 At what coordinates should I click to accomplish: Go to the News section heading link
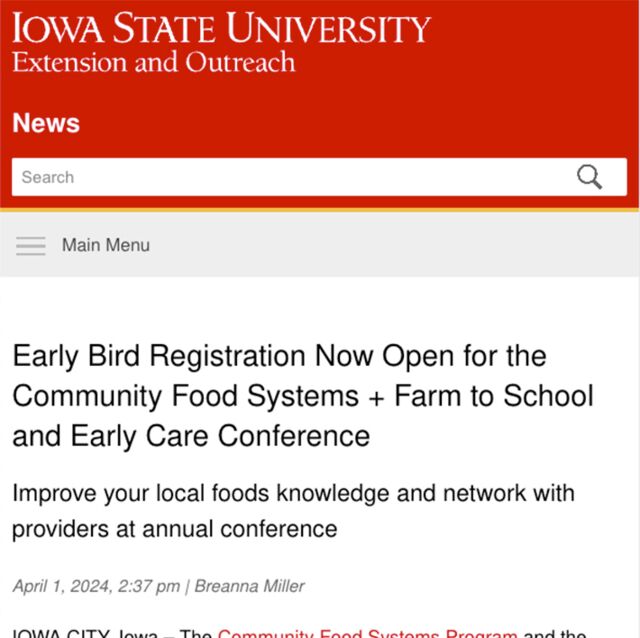(46, 123)
